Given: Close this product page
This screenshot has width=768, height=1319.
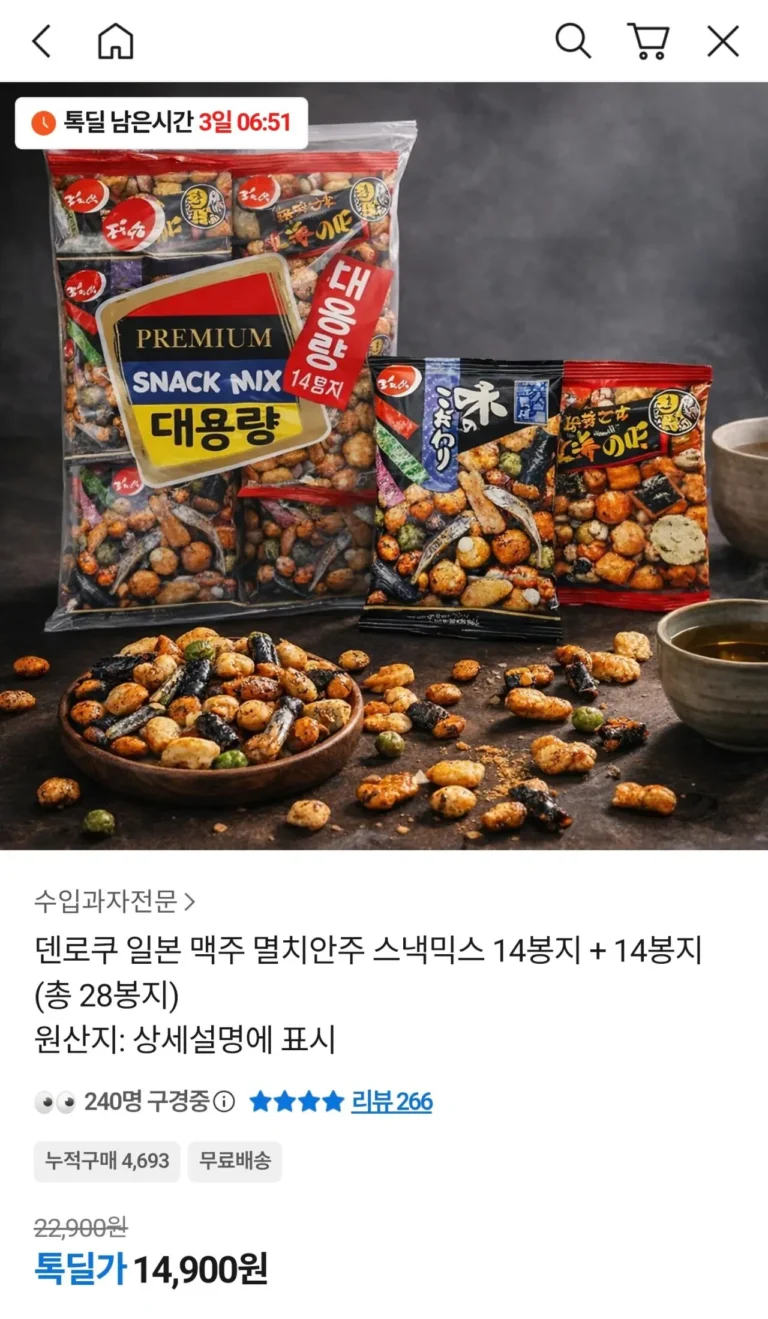Looking at the screenshot, I should coord(723,41).
